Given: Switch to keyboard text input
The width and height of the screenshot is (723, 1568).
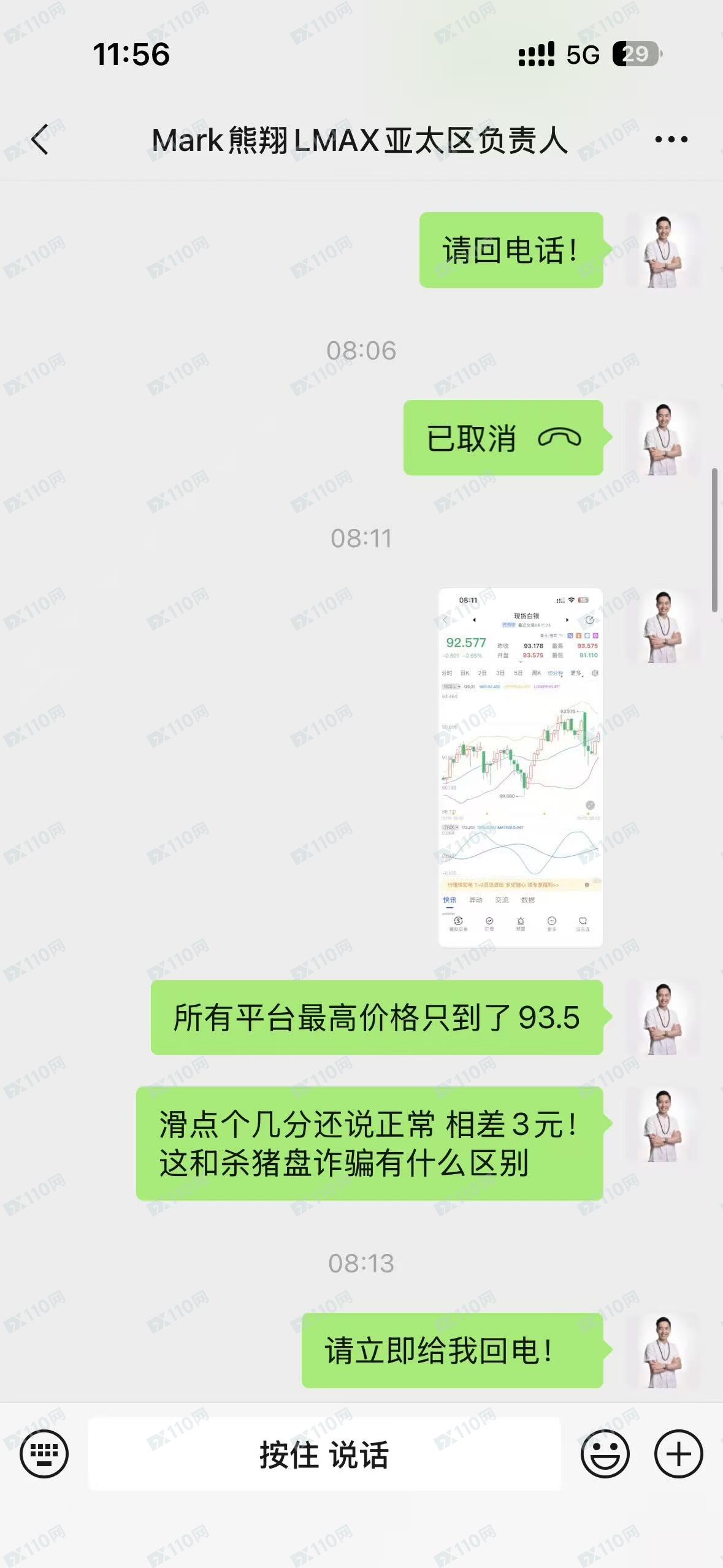Looking at the screenshot, I should [x=44, y=1454].
